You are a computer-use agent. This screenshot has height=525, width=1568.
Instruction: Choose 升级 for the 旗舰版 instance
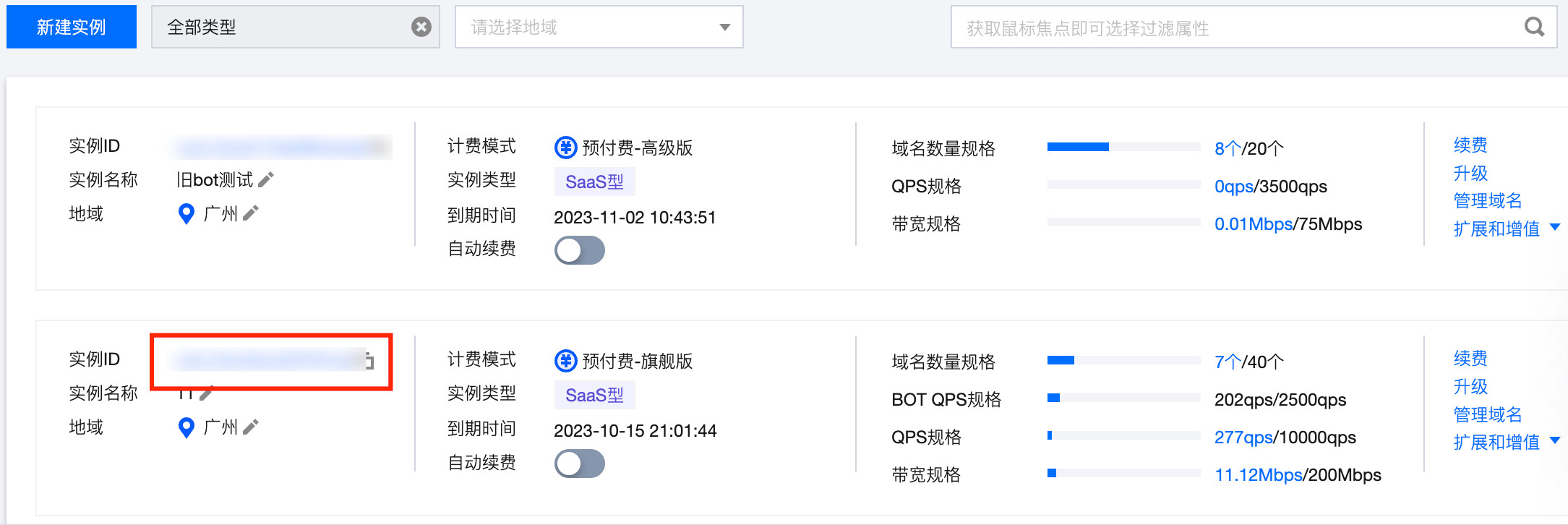click(1470, 386)
